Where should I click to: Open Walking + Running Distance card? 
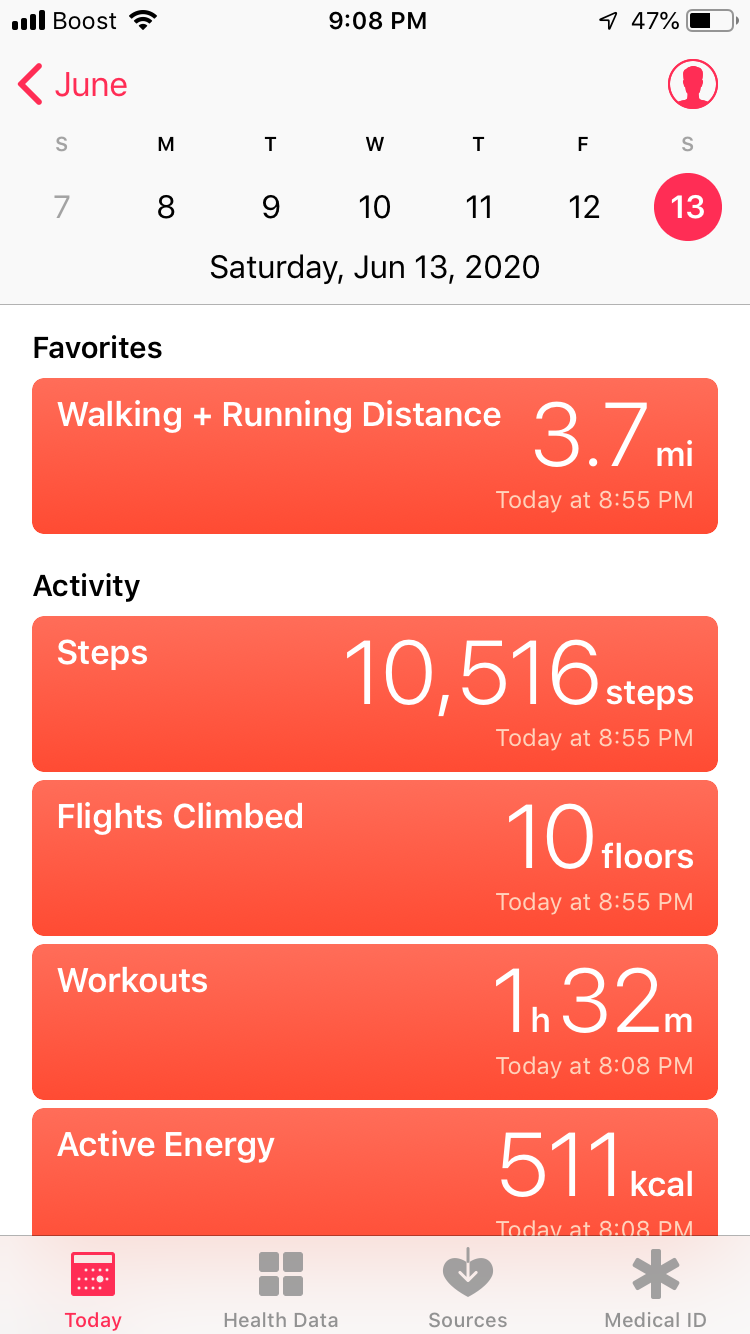click(x=375, y=456)
